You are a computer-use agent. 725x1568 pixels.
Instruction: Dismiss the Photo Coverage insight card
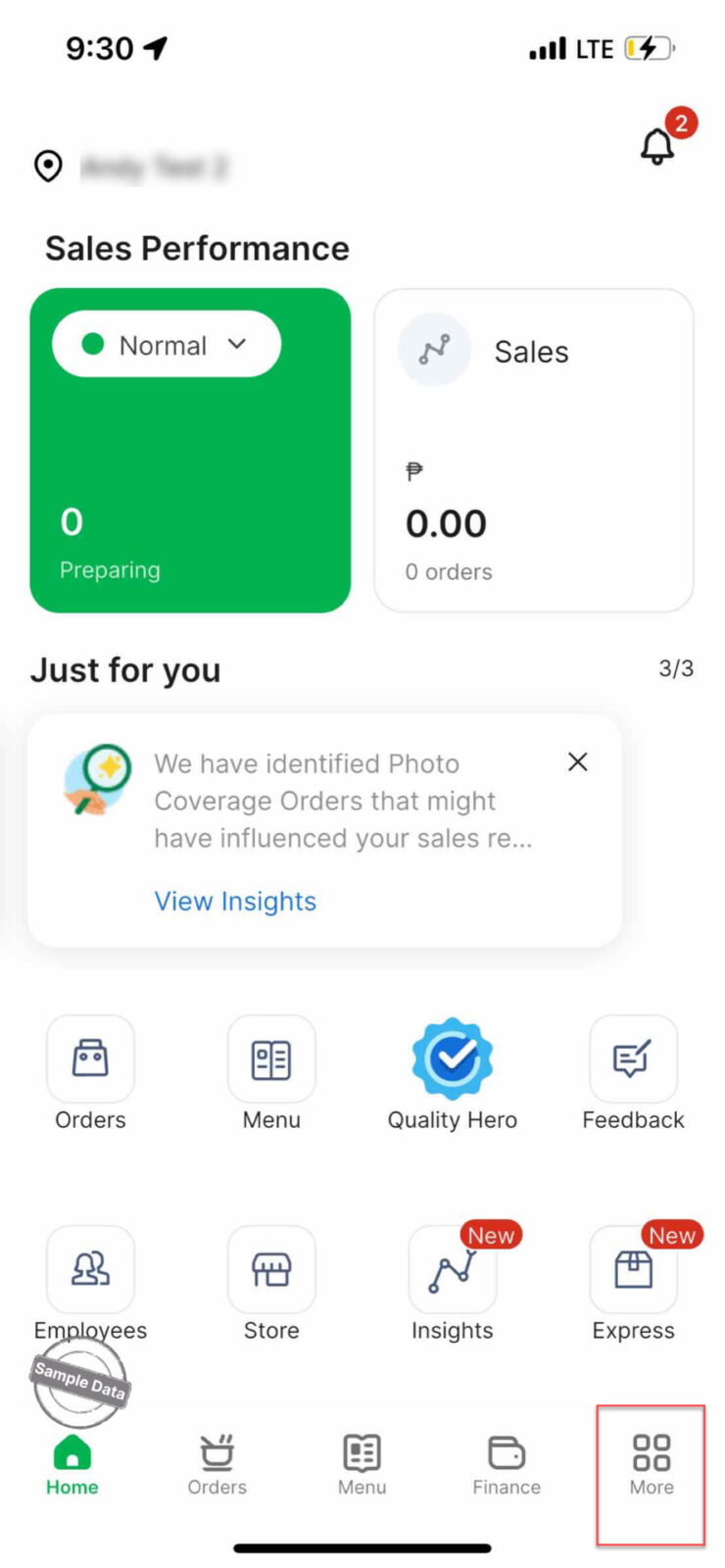578,762
